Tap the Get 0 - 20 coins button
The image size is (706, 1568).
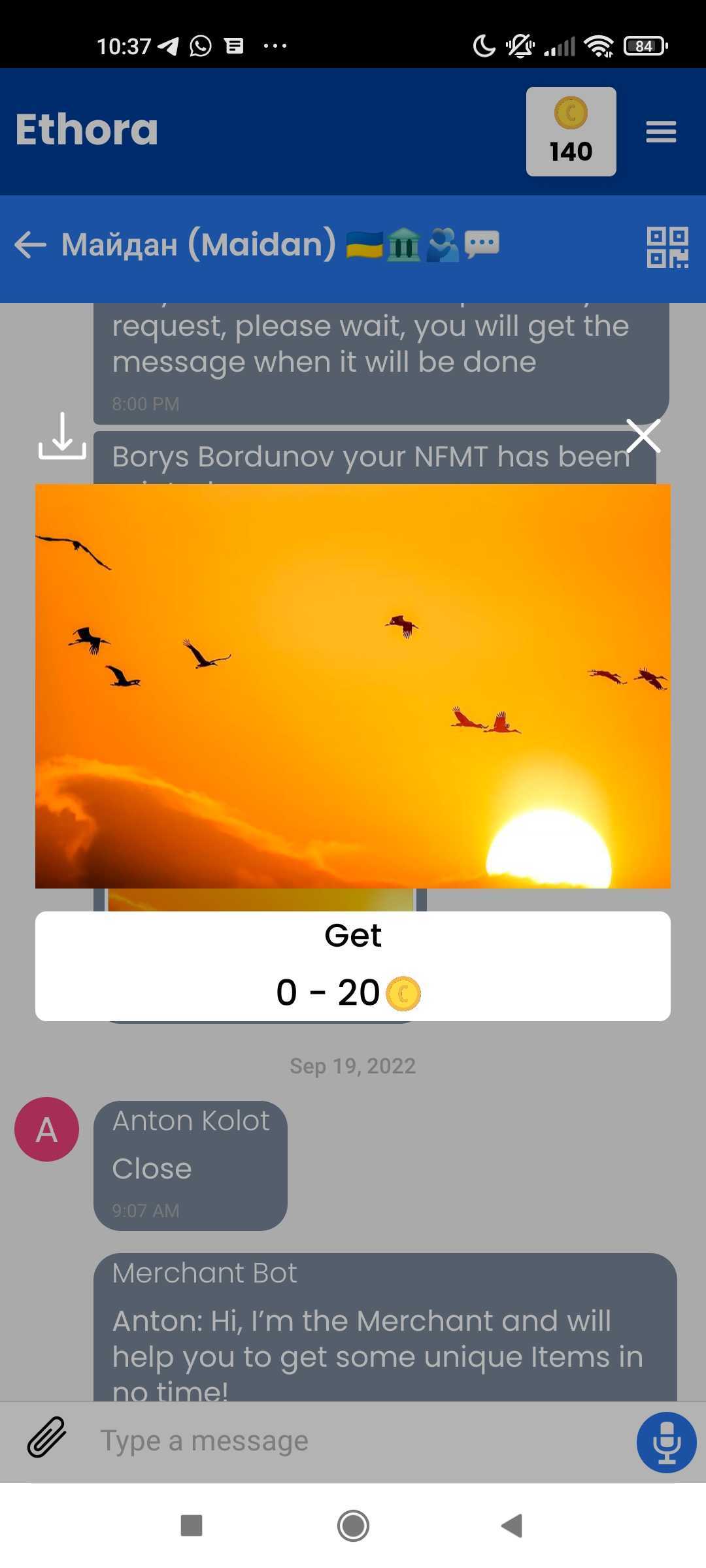tap(353, 966)
